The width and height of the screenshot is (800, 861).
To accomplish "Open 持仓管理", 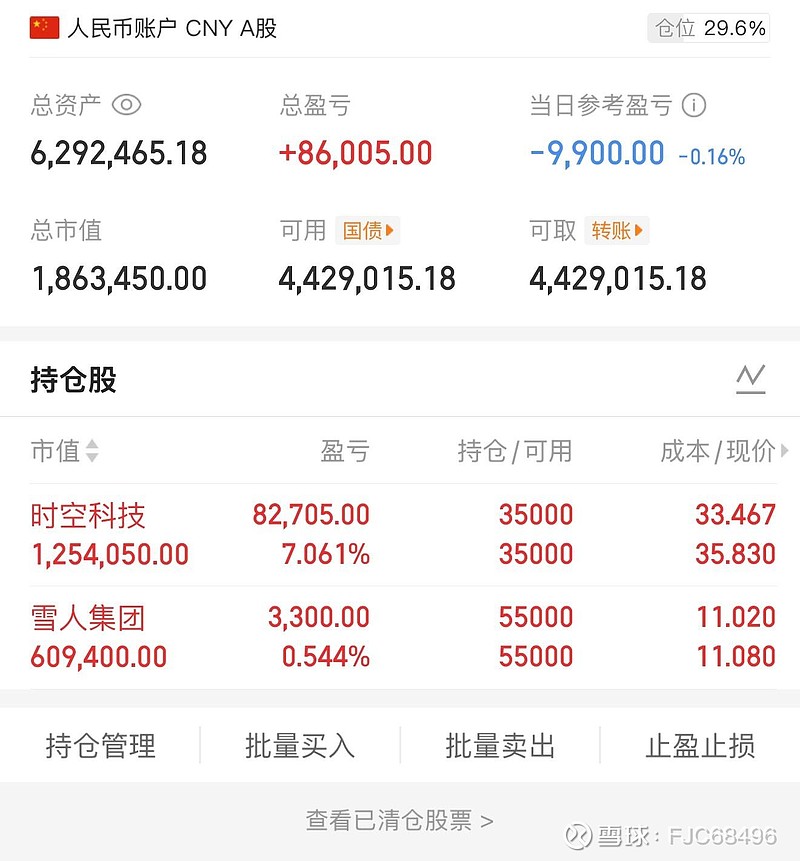I will tap(100, 746).
